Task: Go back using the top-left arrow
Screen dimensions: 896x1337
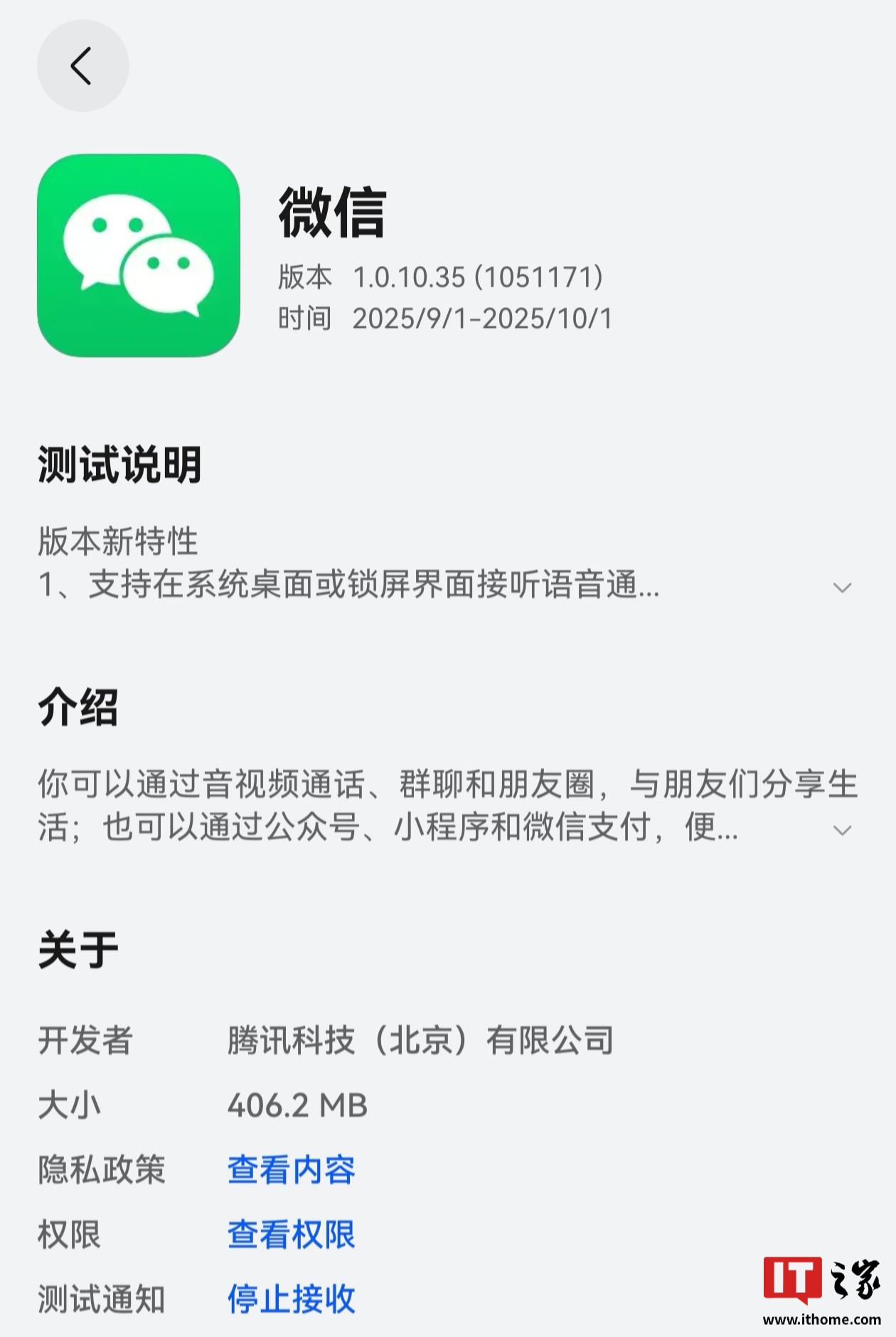Action: click(x=82, y=66)
